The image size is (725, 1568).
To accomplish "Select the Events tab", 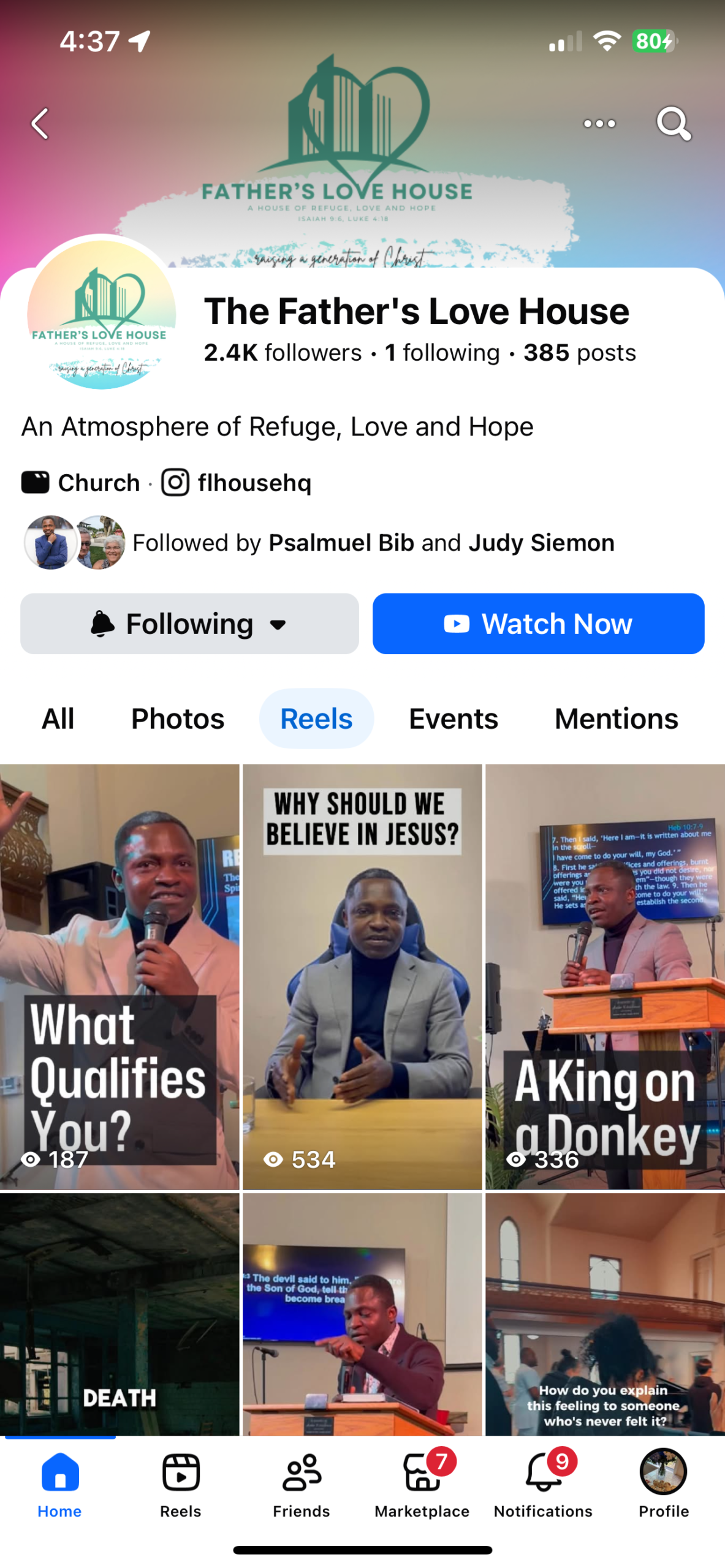I will tap(454, 718).
